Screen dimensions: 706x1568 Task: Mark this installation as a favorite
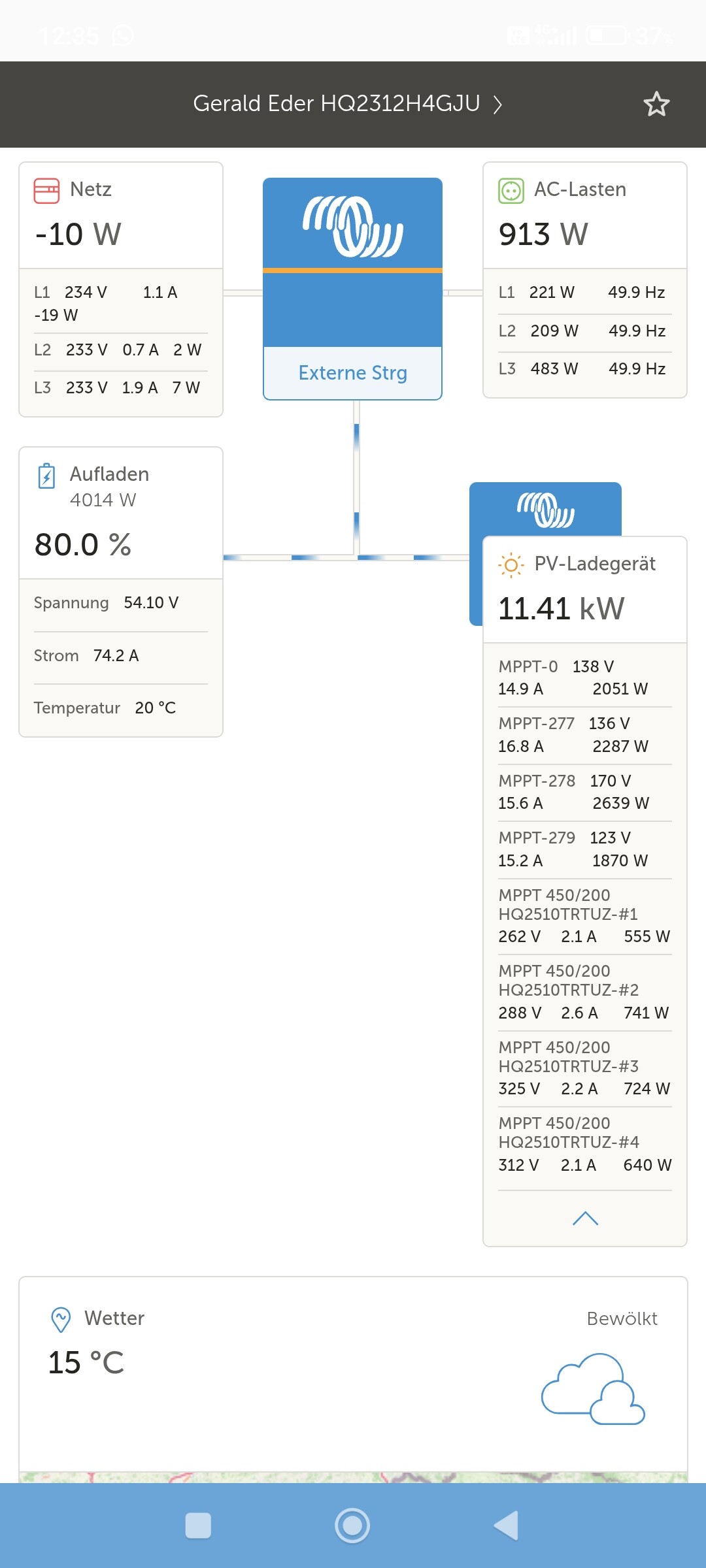(x=656, y=105)
